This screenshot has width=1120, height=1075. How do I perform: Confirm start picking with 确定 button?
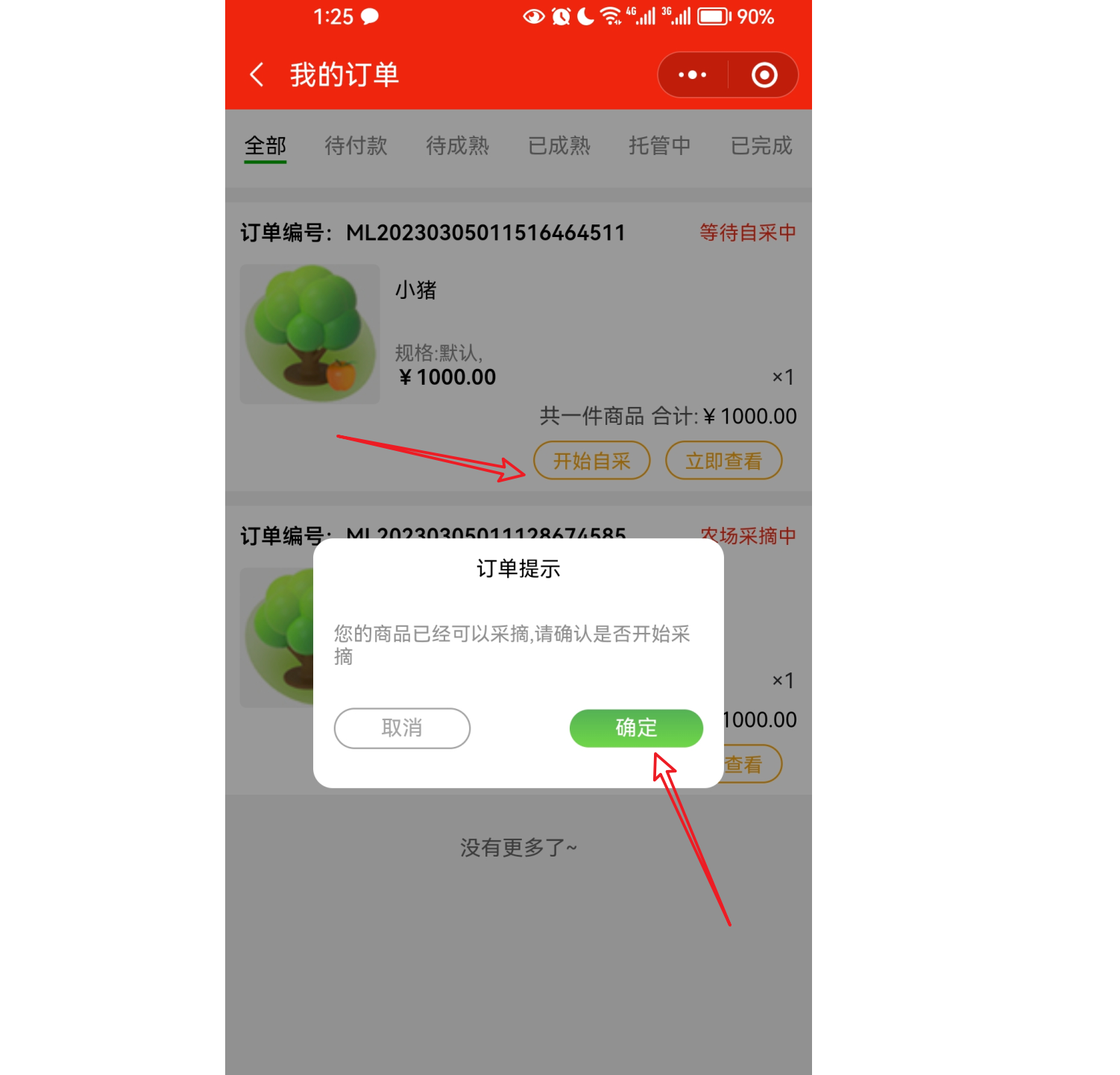pyautogui.click(x=636, y=728)
